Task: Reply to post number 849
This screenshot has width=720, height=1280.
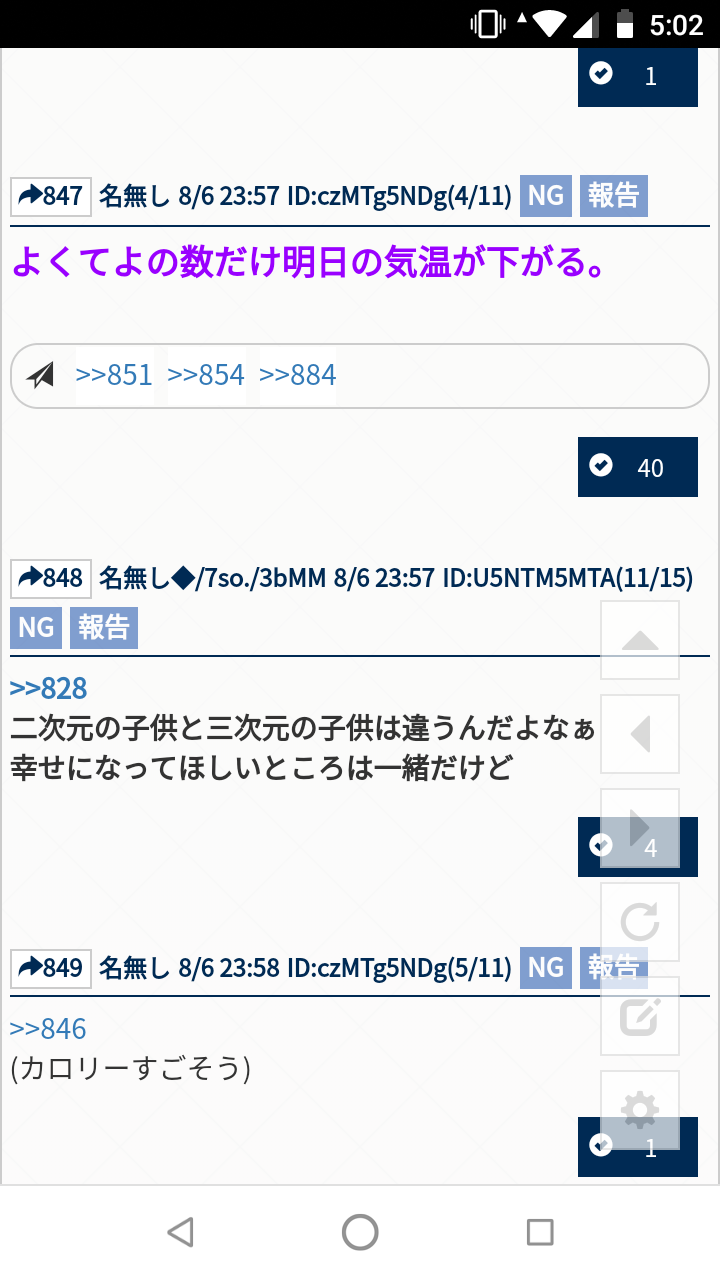Action: pyautogui.click(x=51, y=968)
